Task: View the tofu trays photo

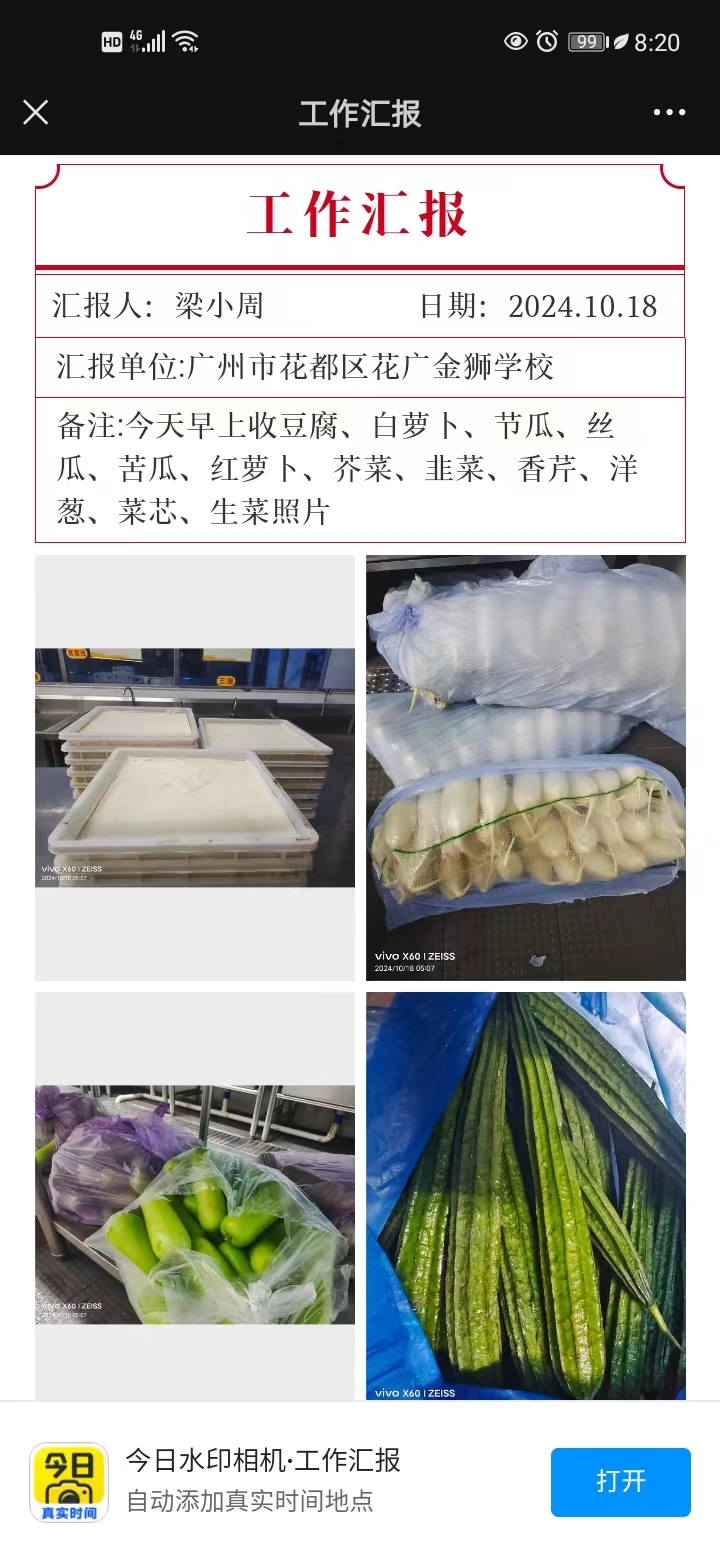Action: (195, 768)
